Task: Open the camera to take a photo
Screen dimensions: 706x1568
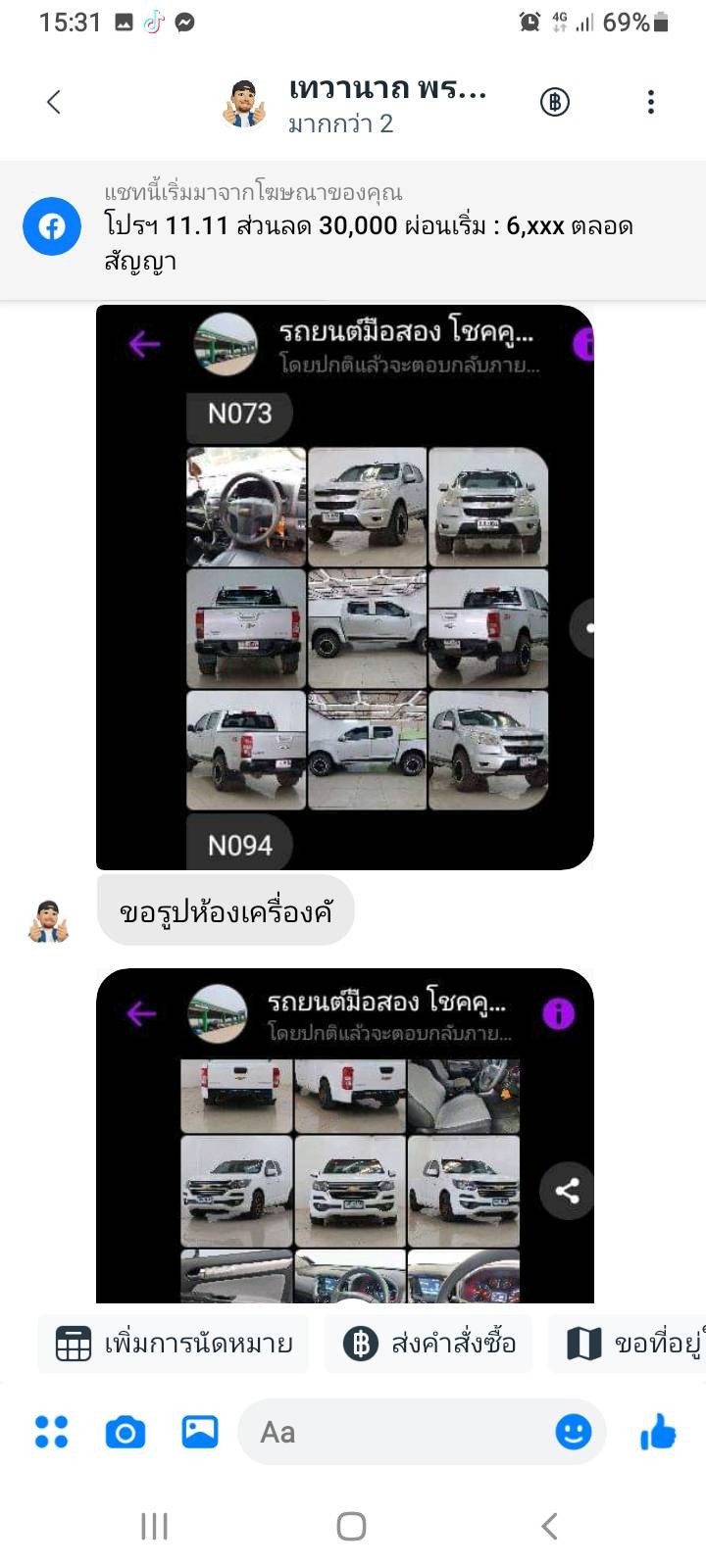Action: coord(126,1433)
